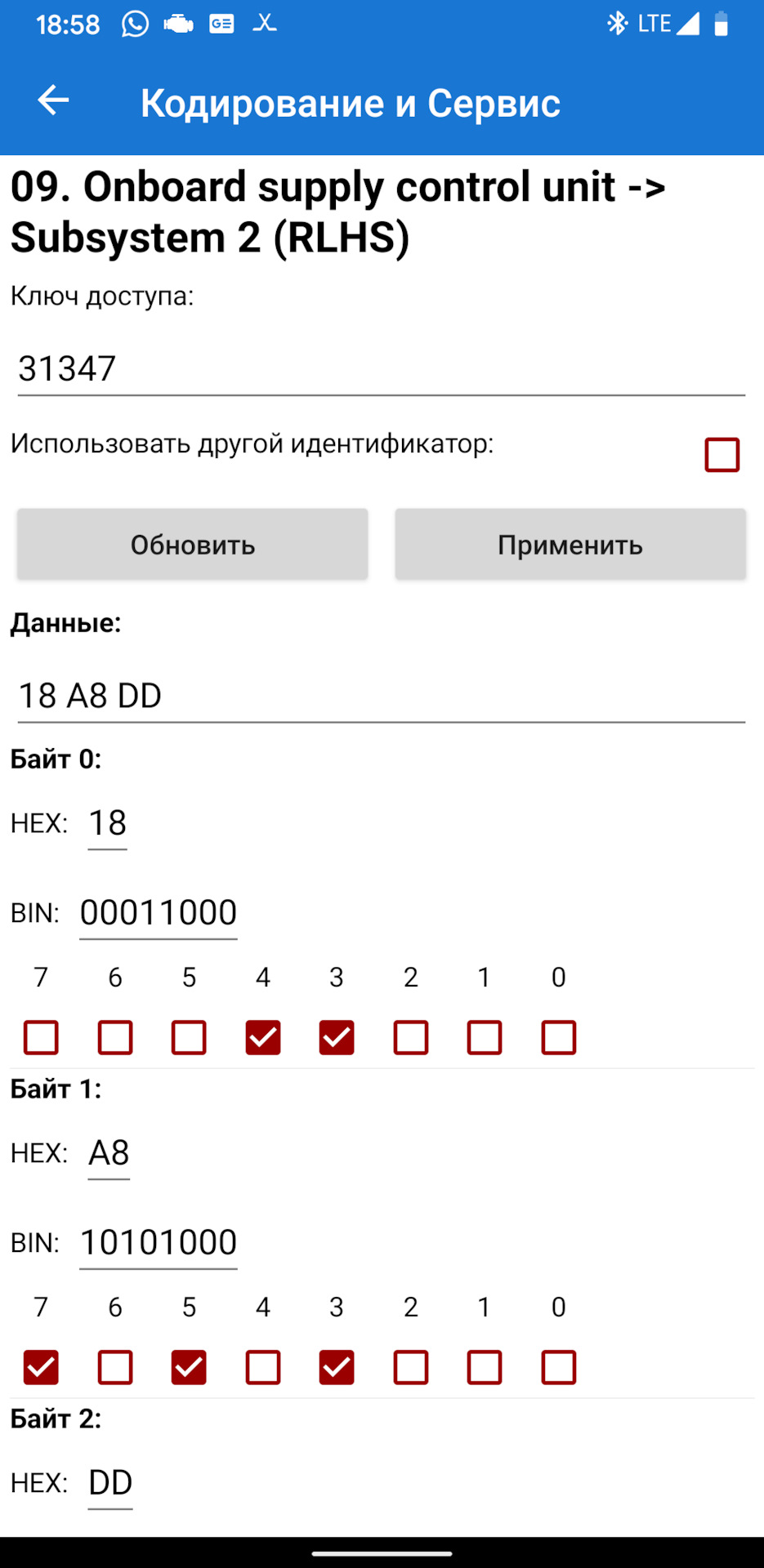This screenshot has width=764, height=1568.
Task: Edit Байт 1 BIN value 10101000
Action: tap(159, 1243)
